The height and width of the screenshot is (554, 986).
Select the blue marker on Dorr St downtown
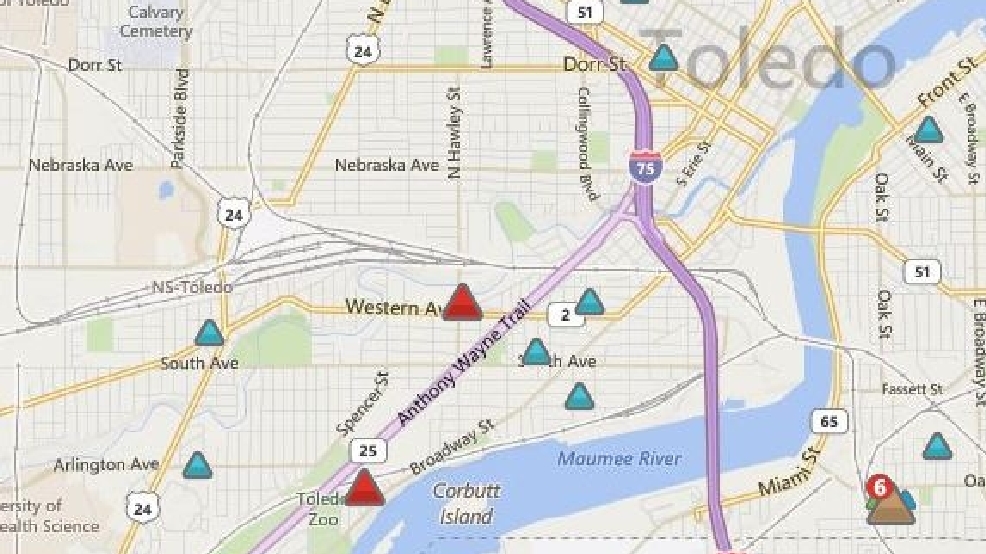click(663, 59)
